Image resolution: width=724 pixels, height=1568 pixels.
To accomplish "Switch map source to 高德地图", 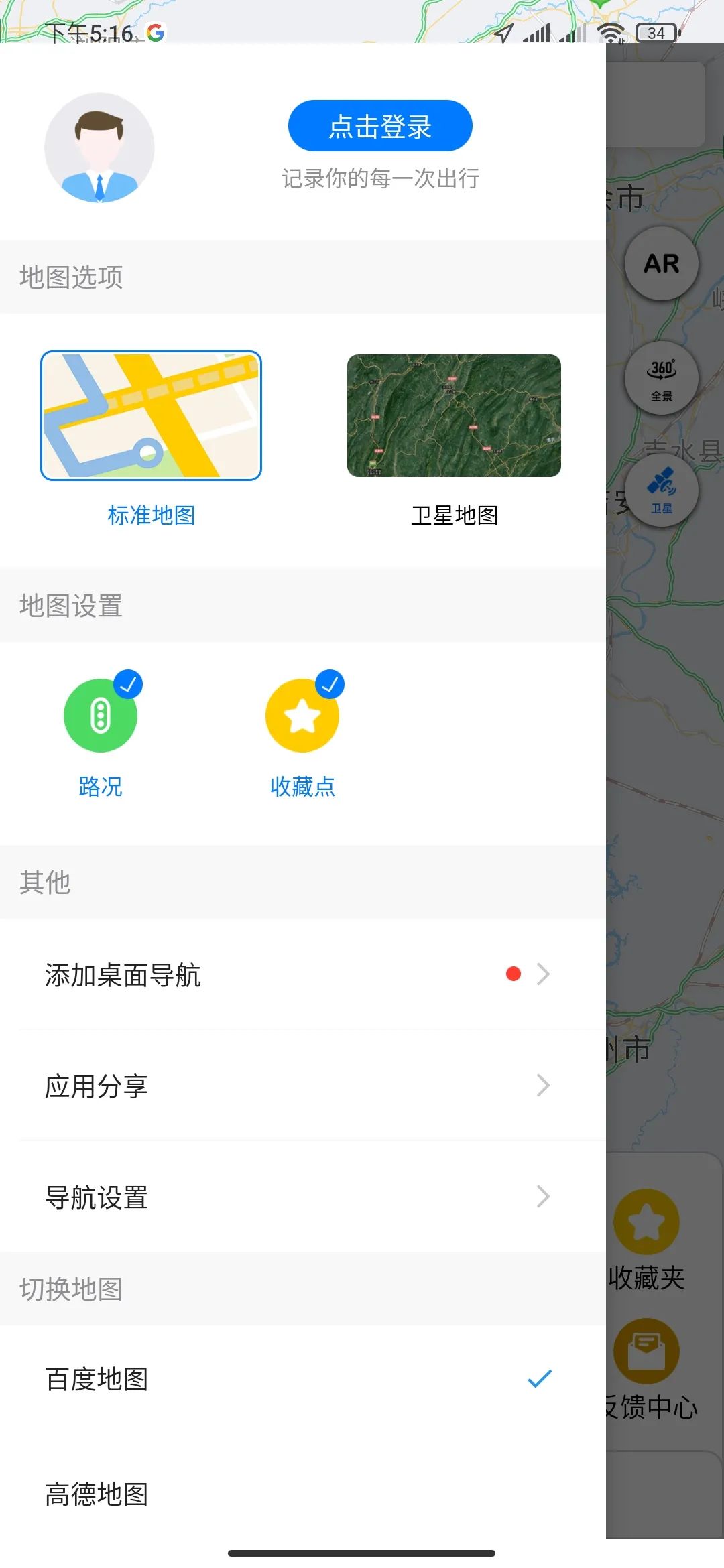I will coord(302,1494).
